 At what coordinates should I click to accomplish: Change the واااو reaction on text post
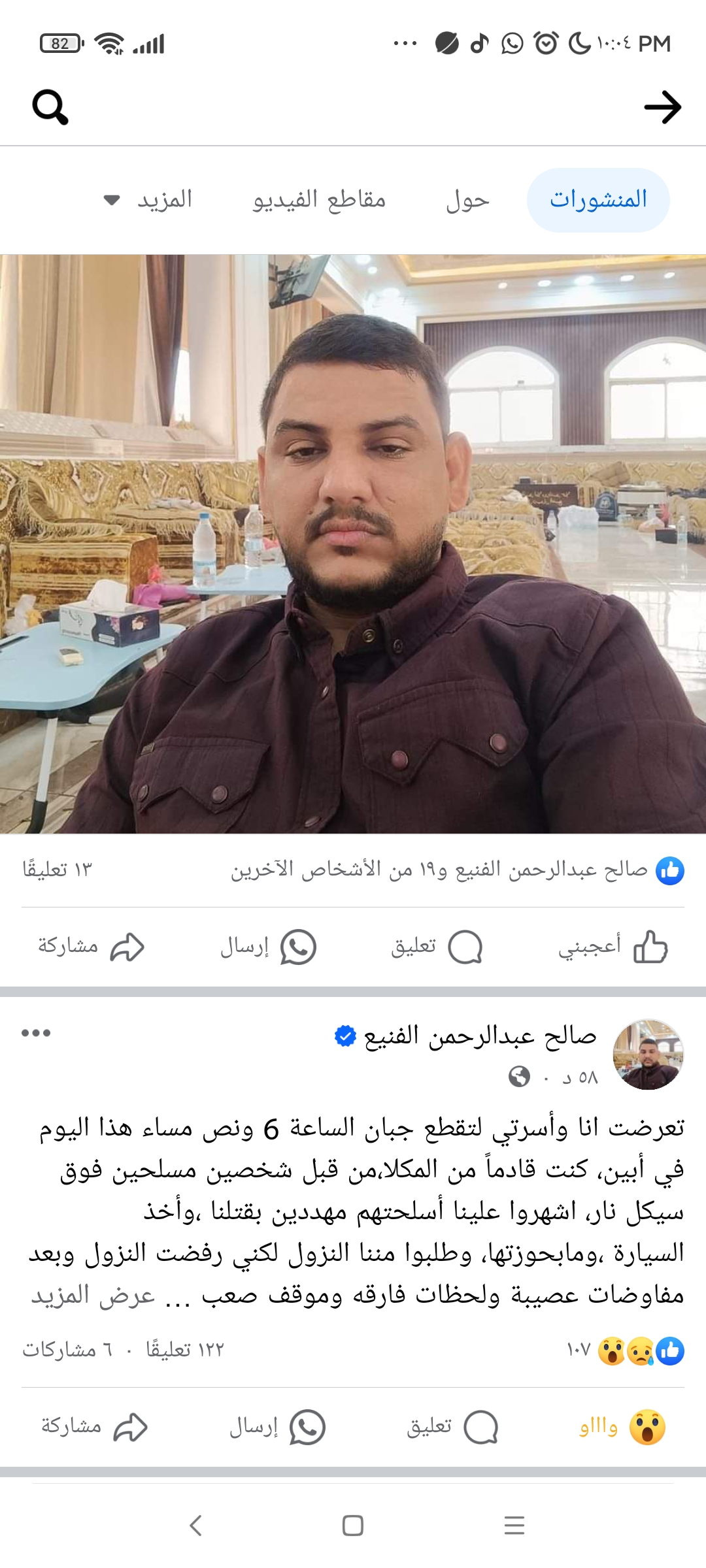coord(622,1428)
